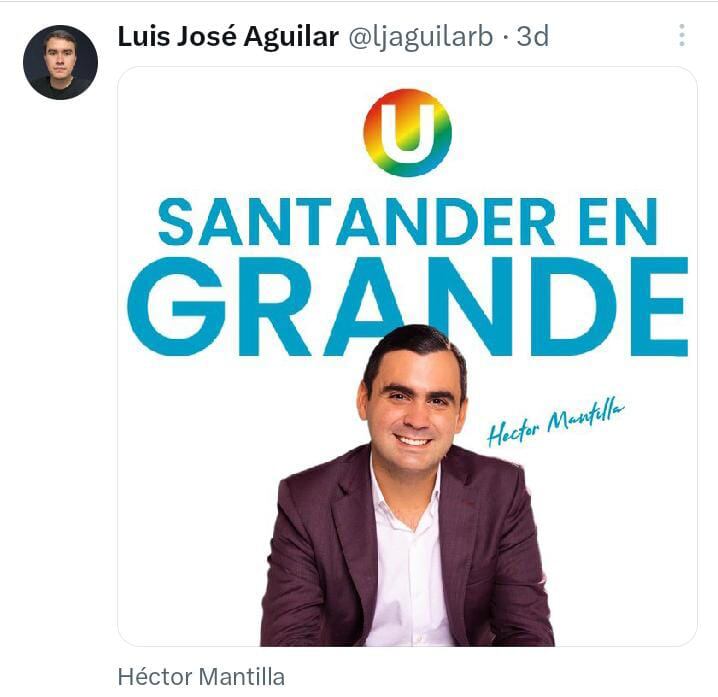
Task: Open Luis José Aguilar's profile picture
Action: (60, 62)
